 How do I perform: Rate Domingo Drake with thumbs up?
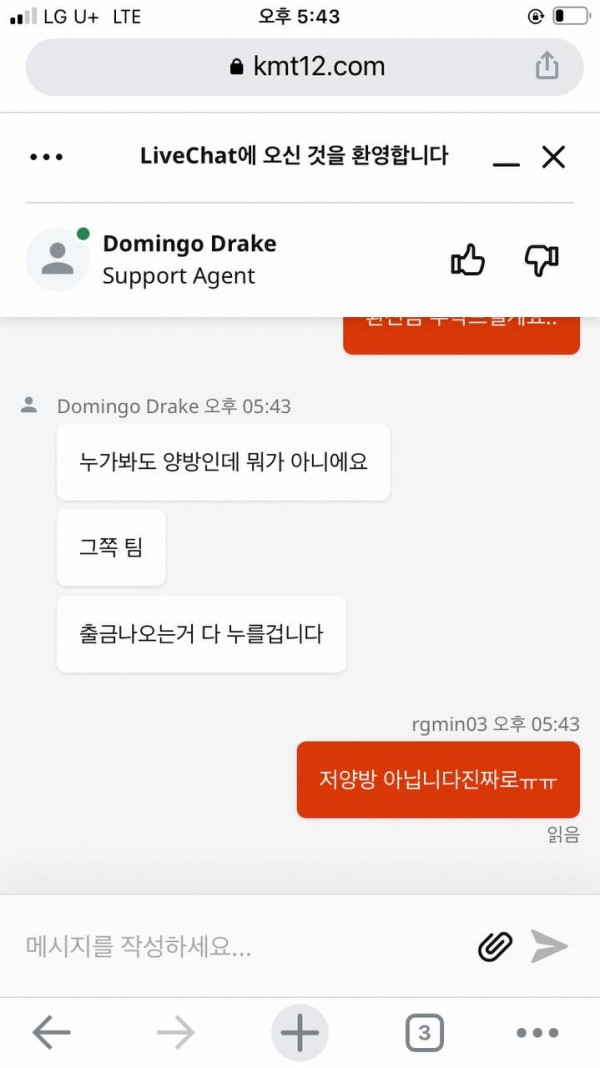point(467,260)
